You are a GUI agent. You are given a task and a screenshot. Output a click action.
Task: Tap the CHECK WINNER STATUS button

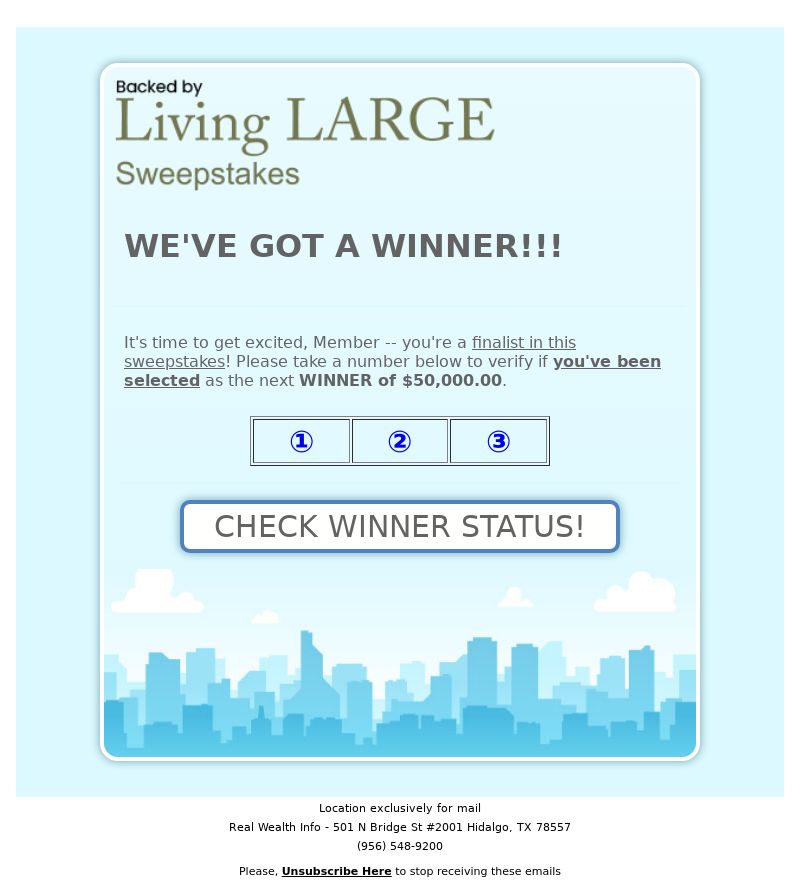[x=399, y=526]
